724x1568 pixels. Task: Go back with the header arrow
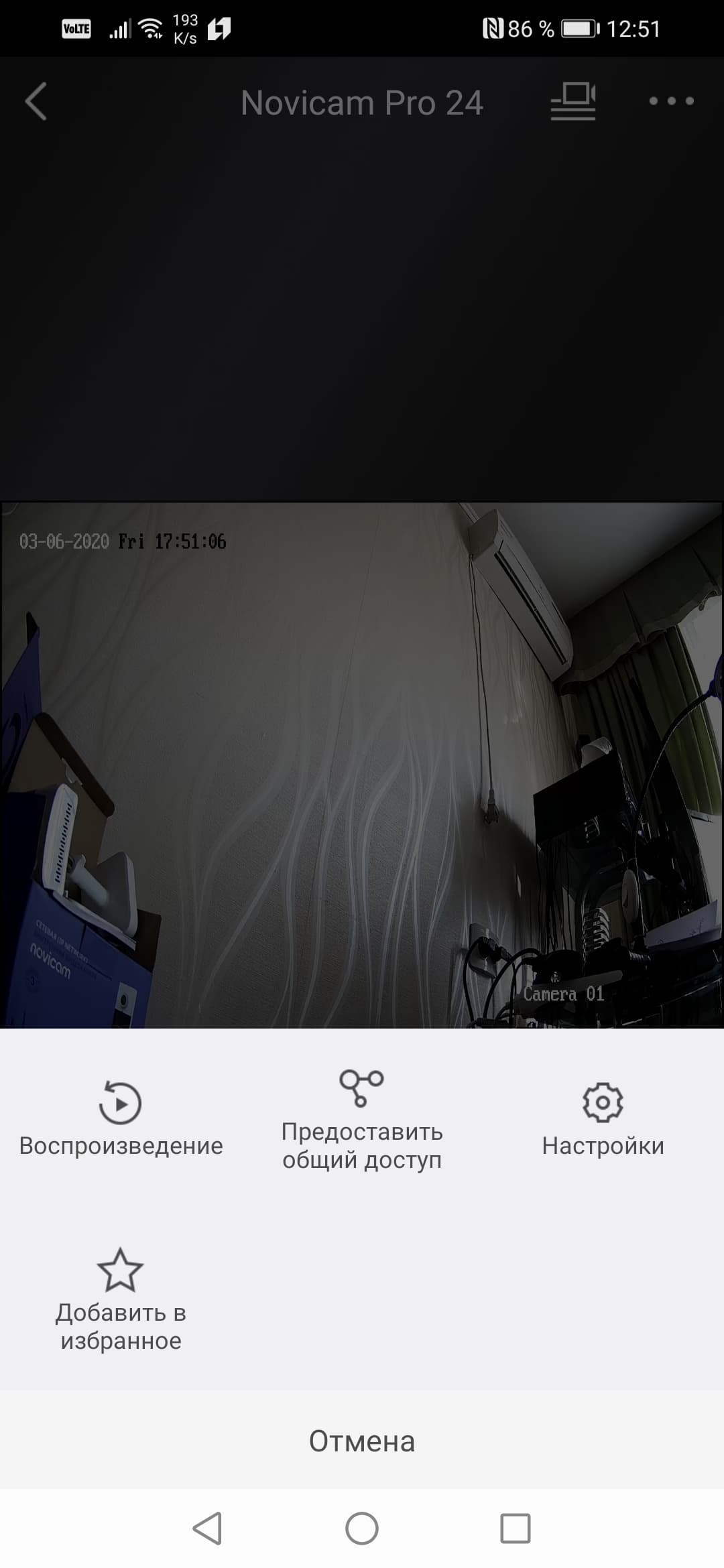[x=36, y=102]
